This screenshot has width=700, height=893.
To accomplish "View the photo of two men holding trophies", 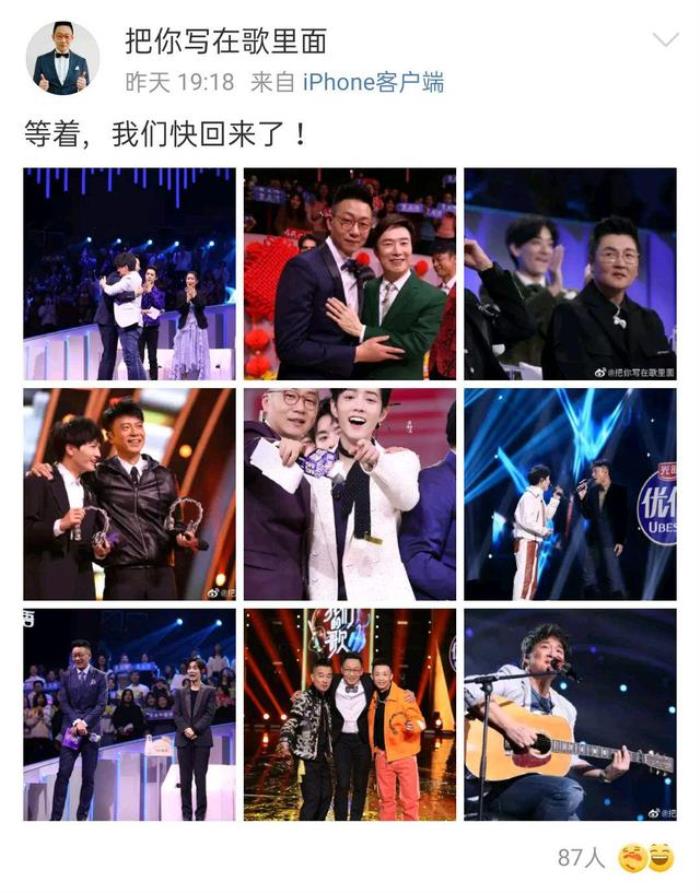I will (x=130, y=494).
